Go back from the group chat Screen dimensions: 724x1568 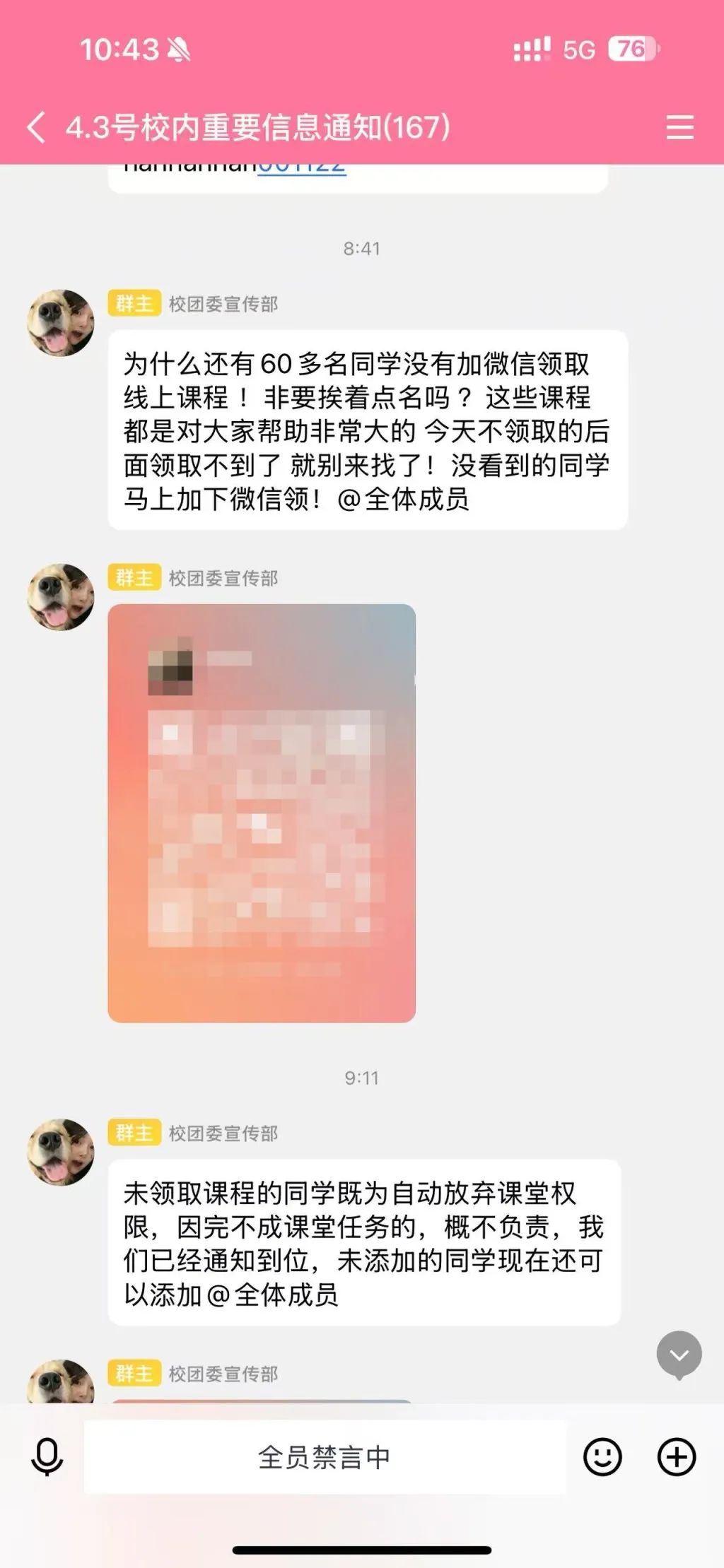point(37,128)
